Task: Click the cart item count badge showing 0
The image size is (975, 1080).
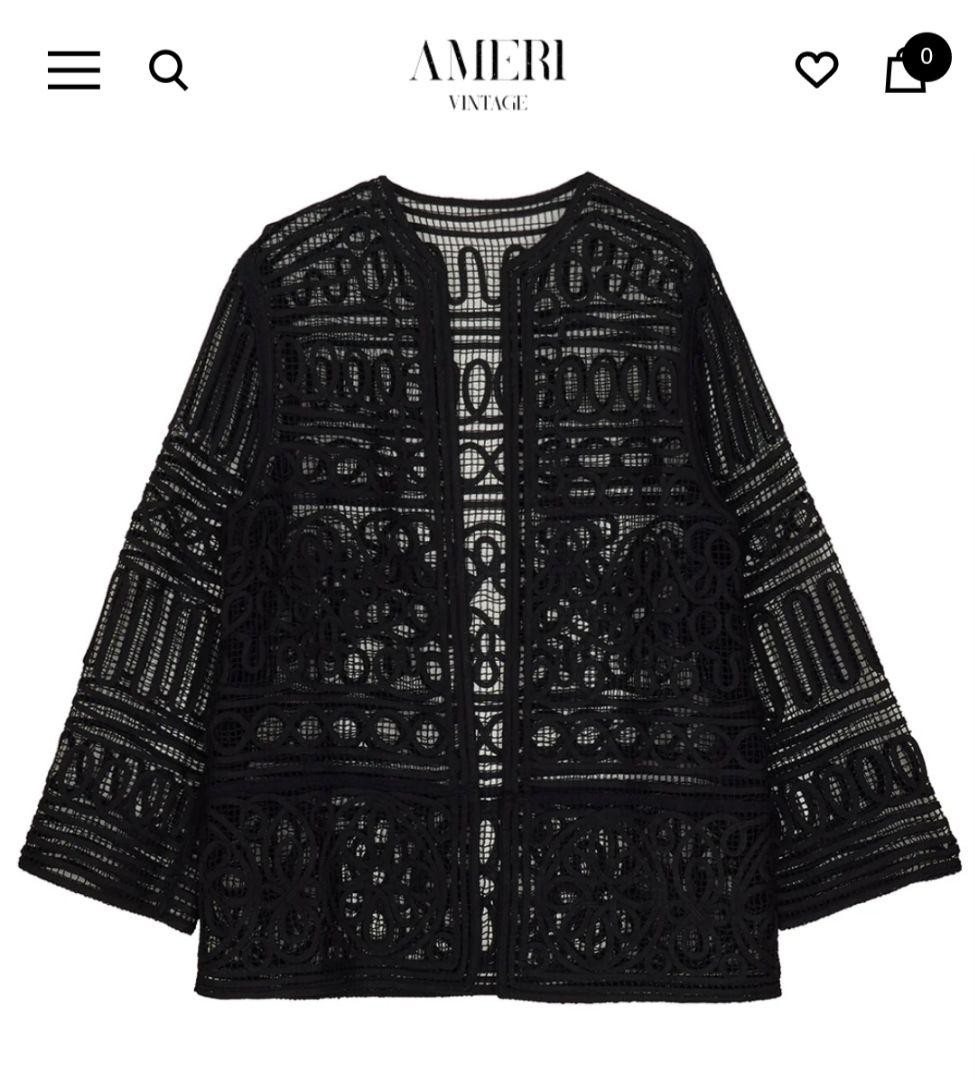Action: point(927,55)
